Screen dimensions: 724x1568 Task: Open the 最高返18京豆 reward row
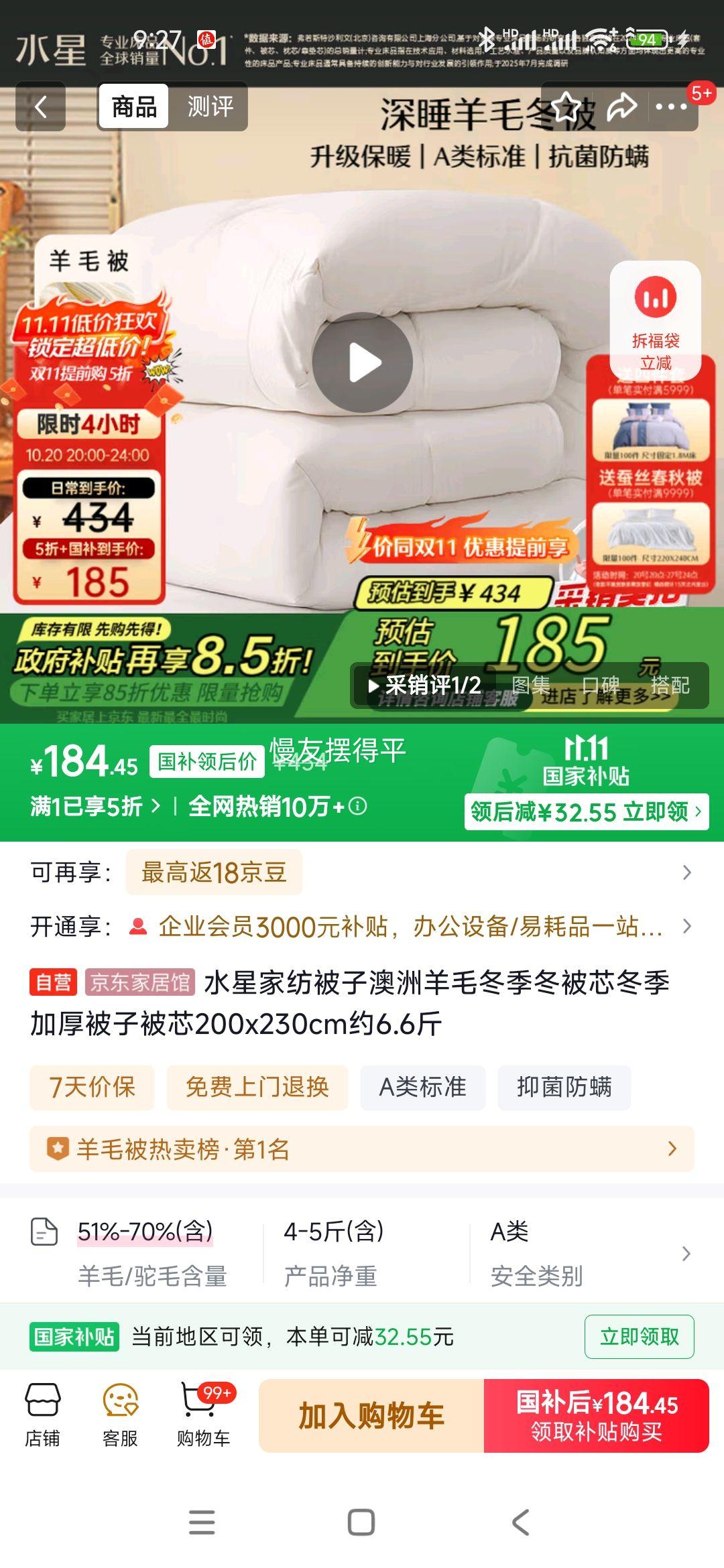click(x=362, y=872)
